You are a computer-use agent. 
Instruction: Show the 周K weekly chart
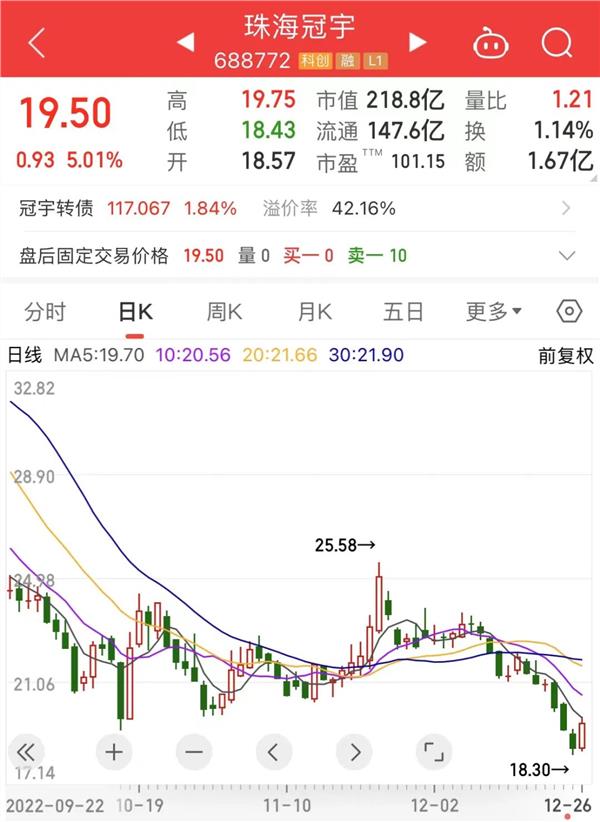point(224,312)
